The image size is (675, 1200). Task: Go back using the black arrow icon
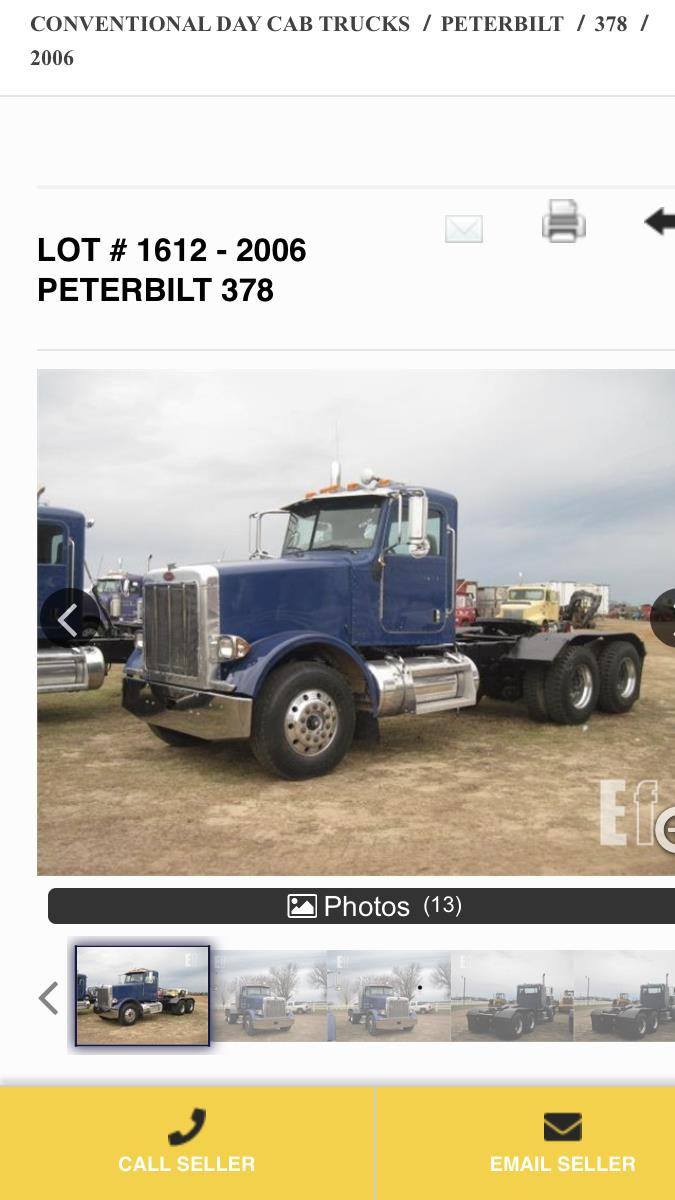pyautogui.click(x=659, y=221)
